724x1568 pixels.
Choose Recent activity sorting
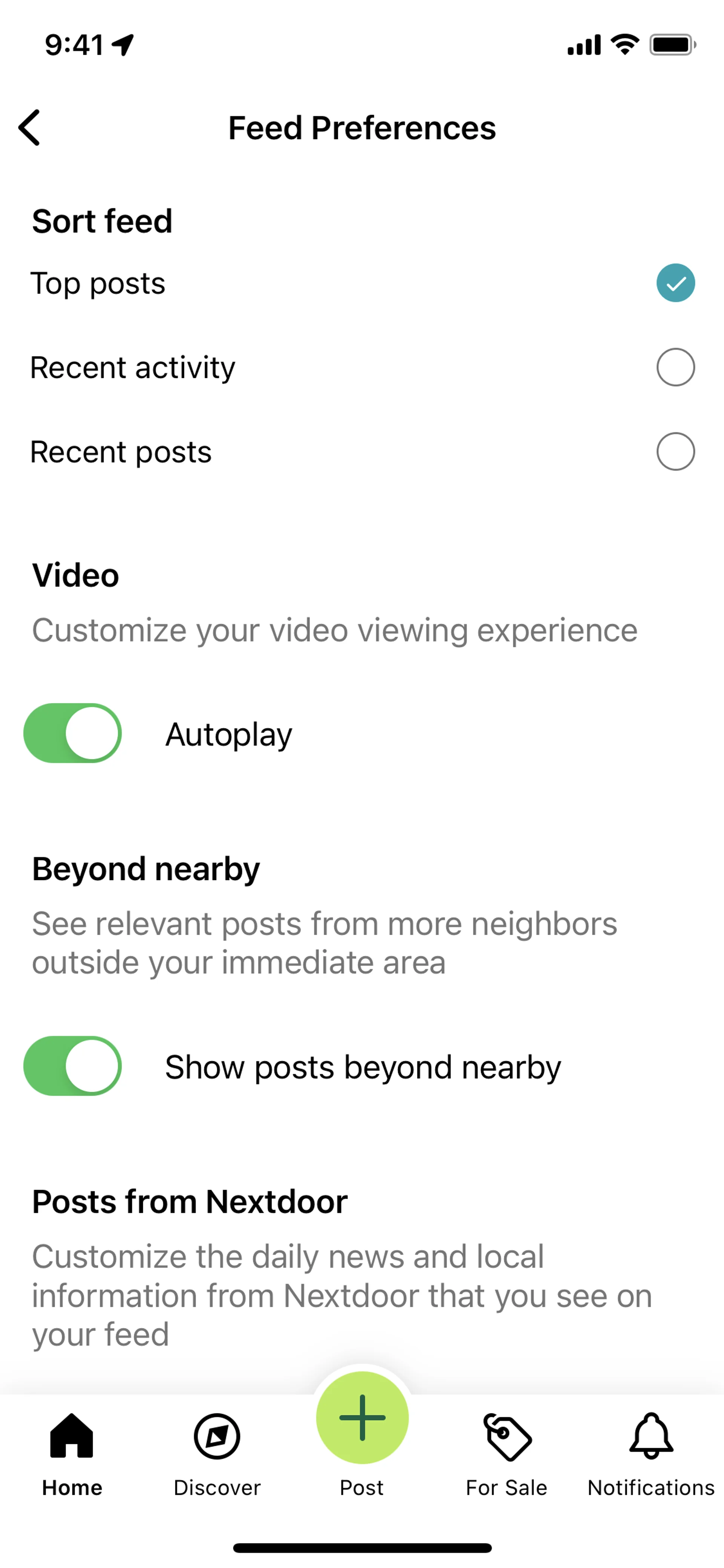pyautogui.click(x=675, y=367)
